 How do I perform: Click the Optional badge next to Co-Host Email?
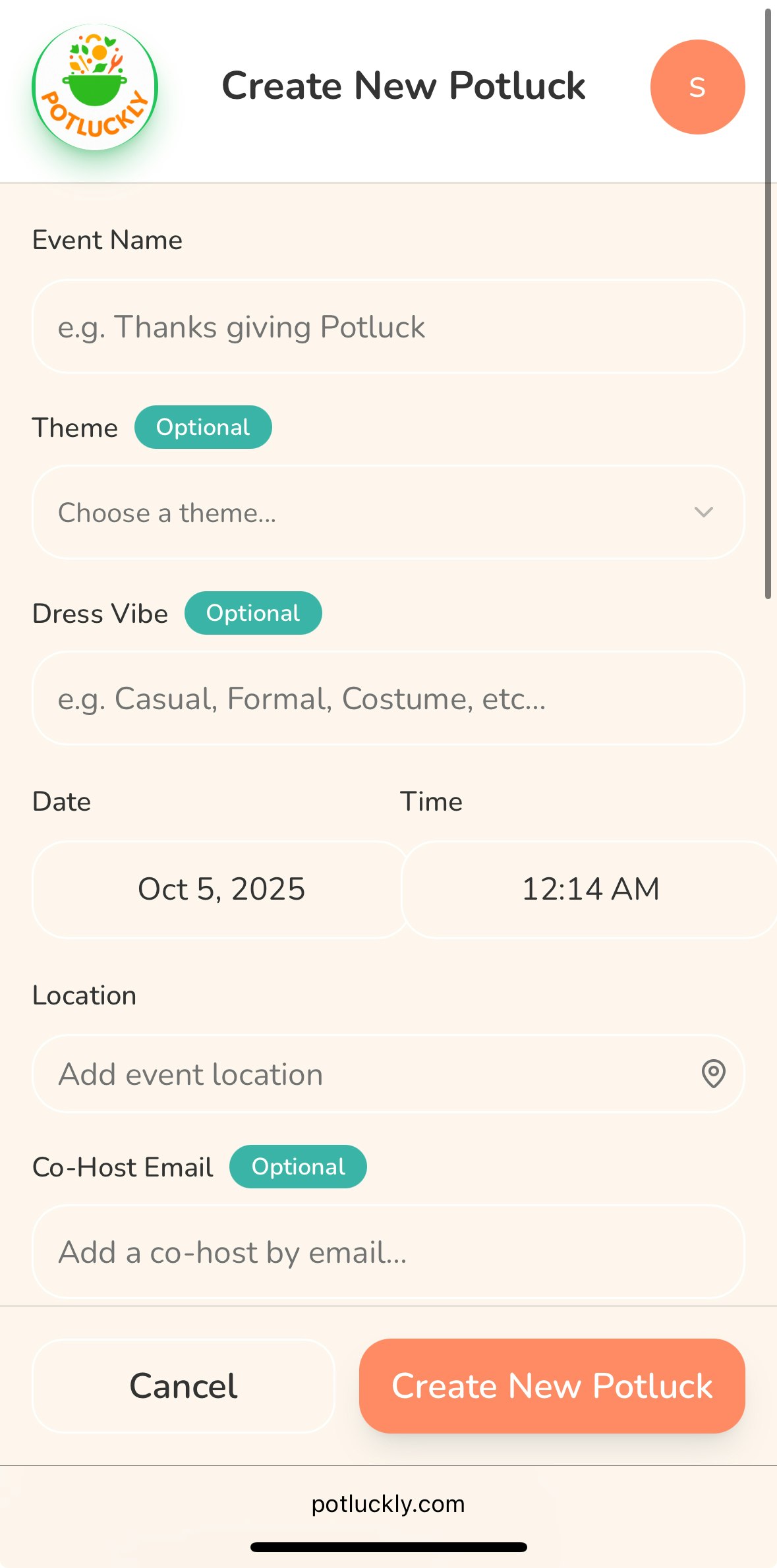coord(297,1167)
